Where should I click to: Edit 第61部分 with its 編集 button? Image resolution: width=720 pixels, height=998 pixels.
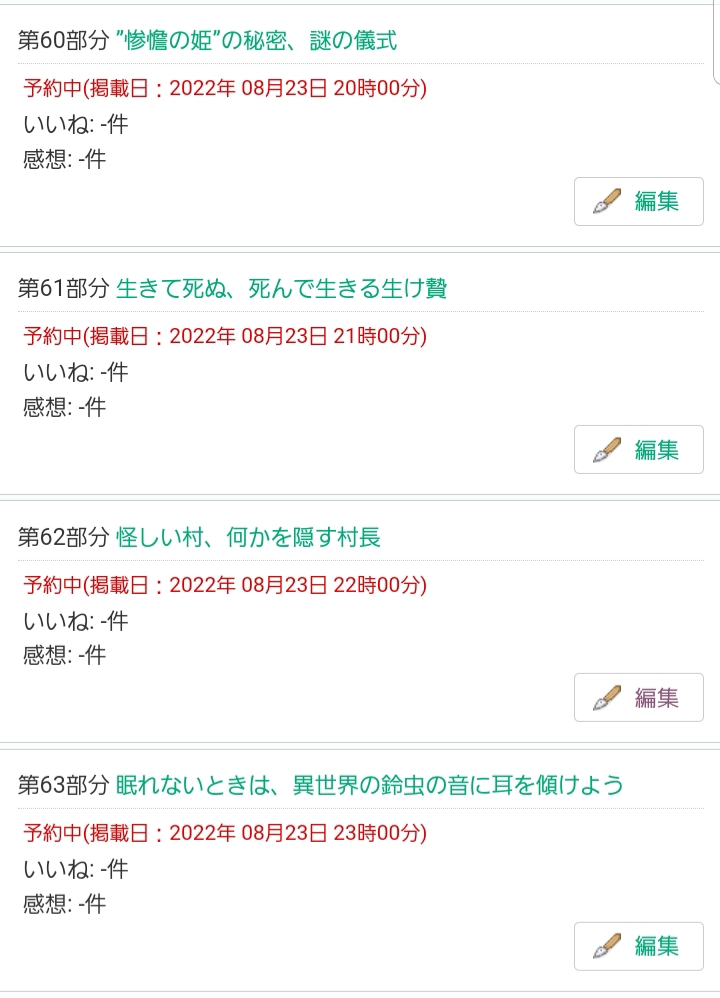[639, 449]
